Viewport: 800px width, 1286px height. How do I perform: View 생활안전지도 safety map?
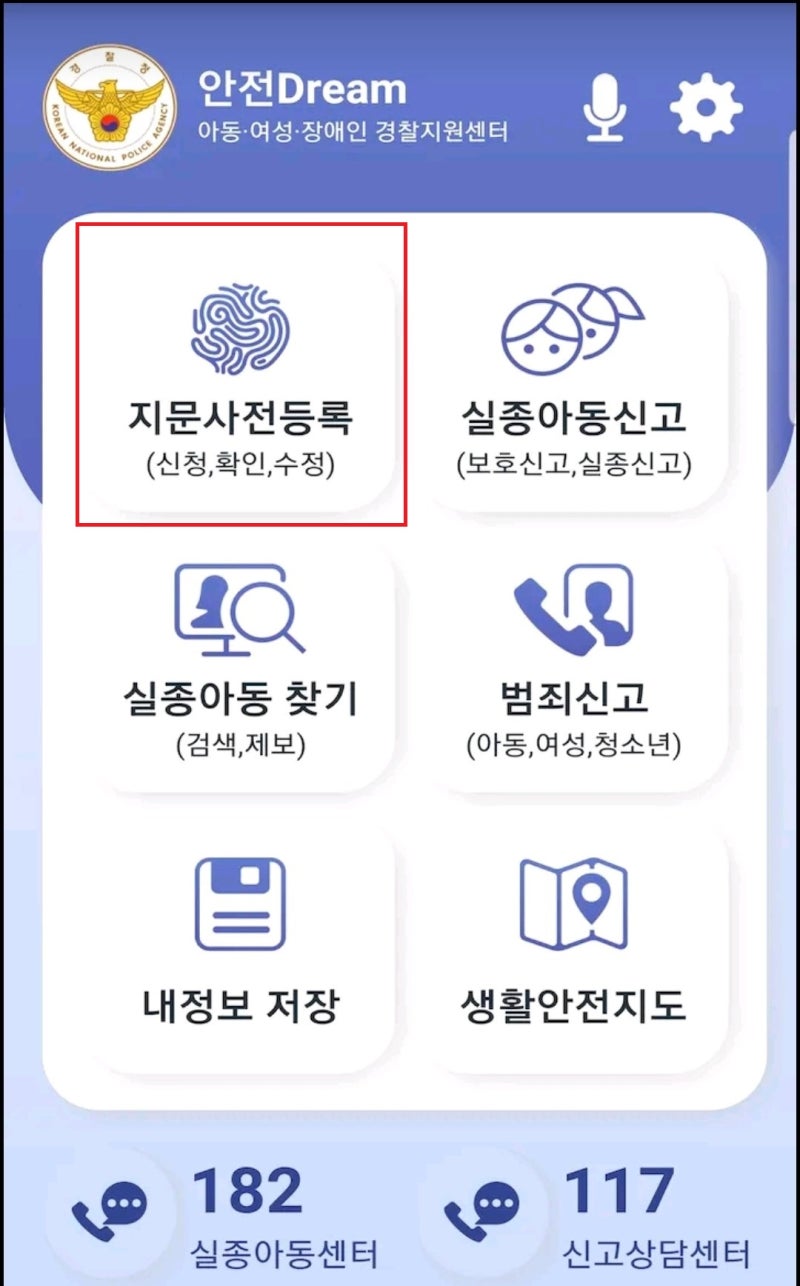pos(574,940)
